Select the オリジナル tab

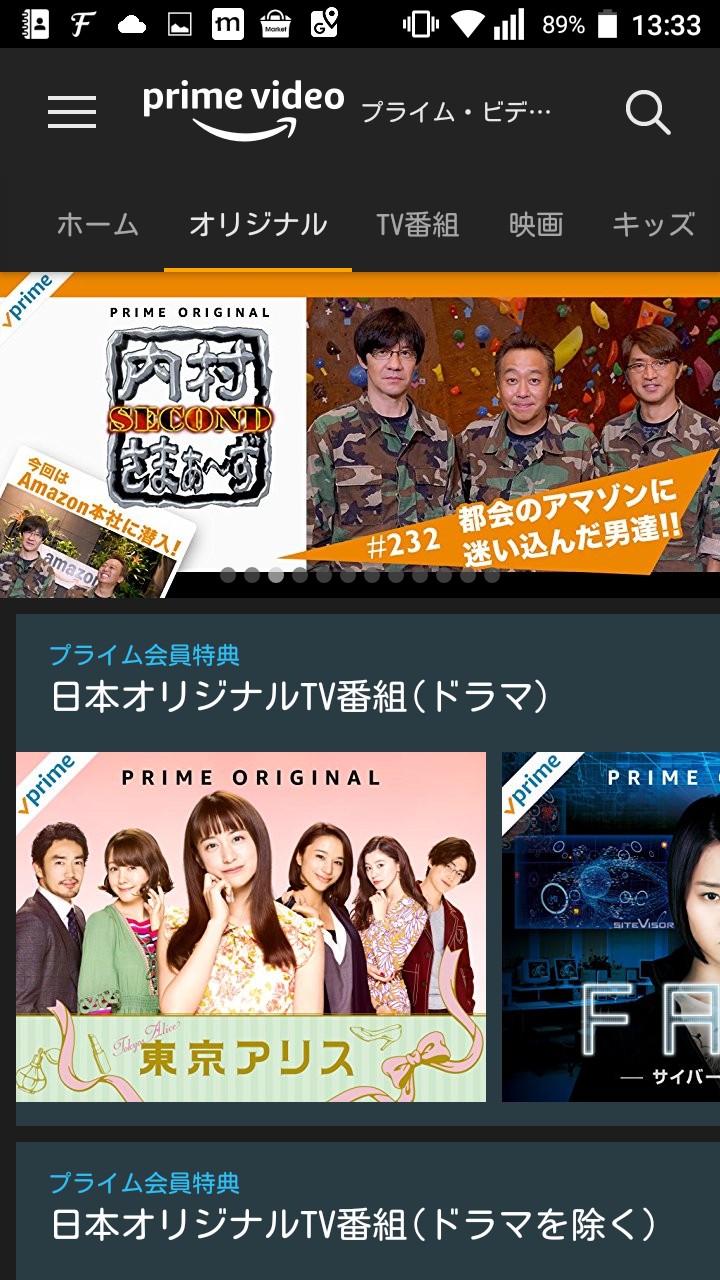[258, 224]
